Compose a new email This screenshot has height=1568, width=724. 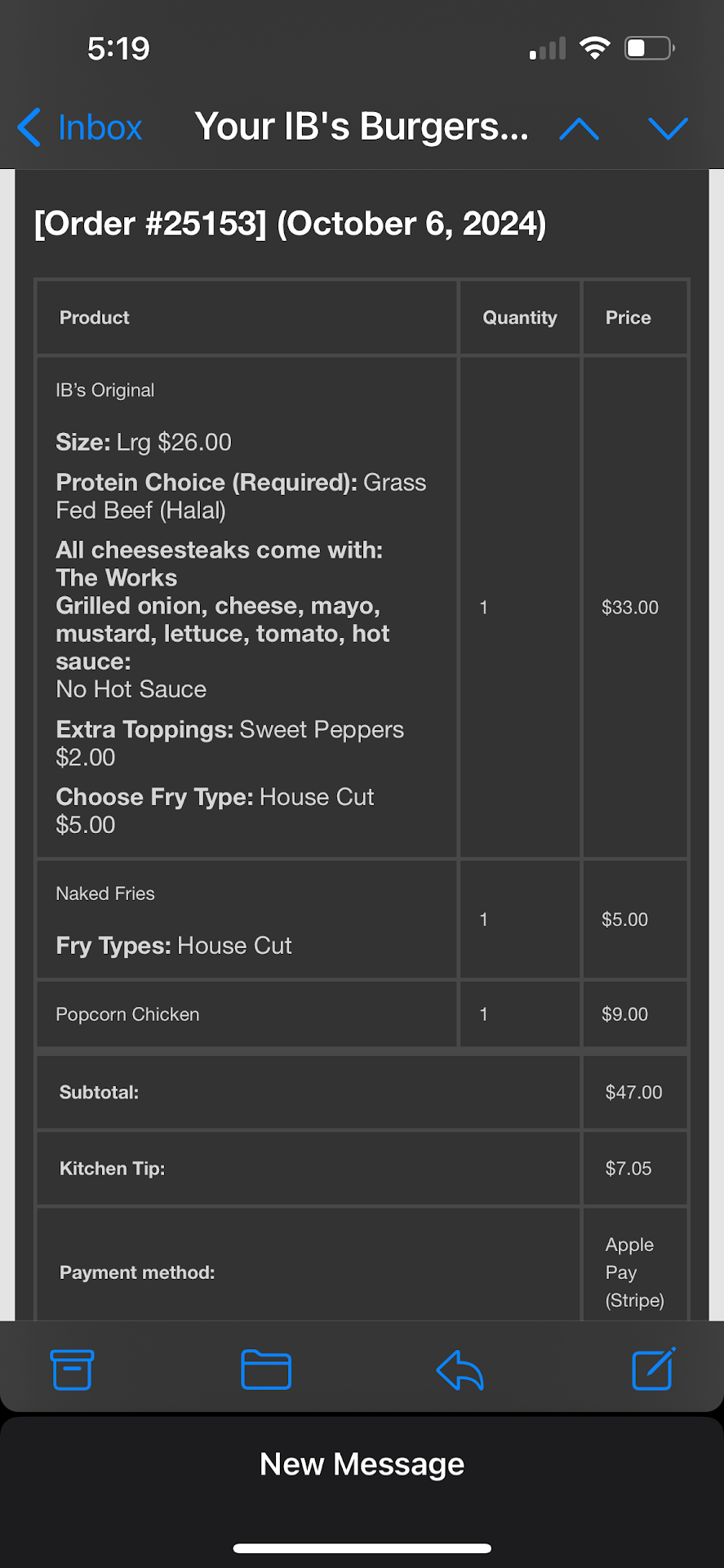point(653,1370)
